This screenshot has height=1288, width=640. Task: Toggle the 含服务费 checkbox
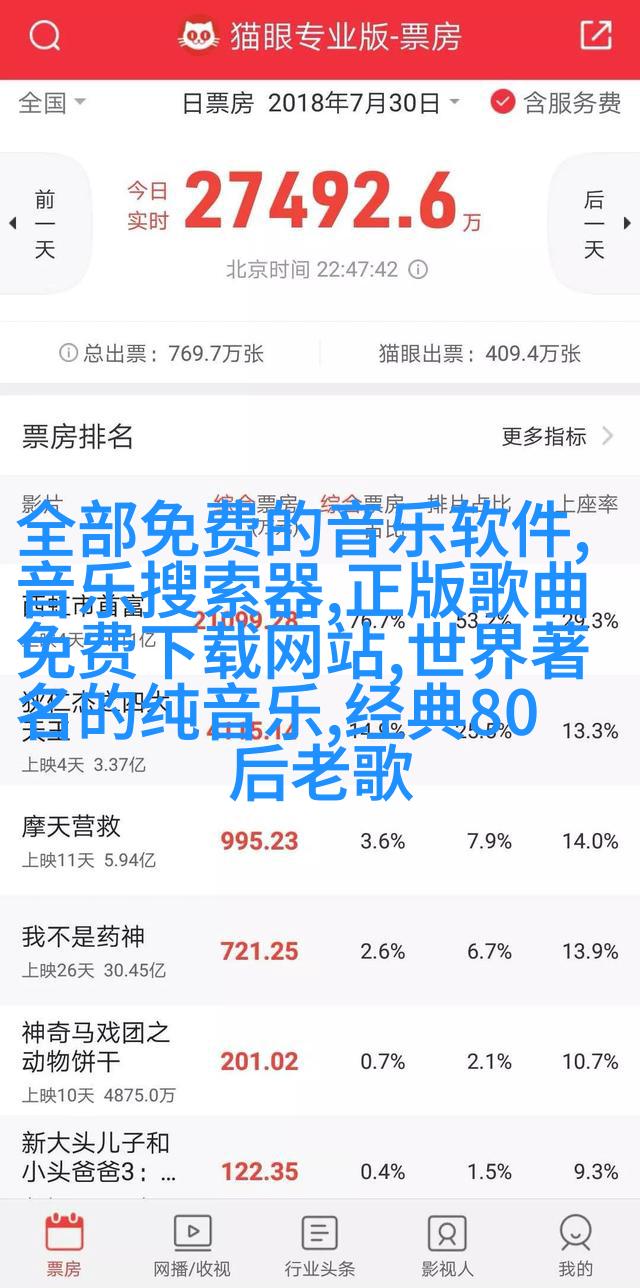click(556, 102)
